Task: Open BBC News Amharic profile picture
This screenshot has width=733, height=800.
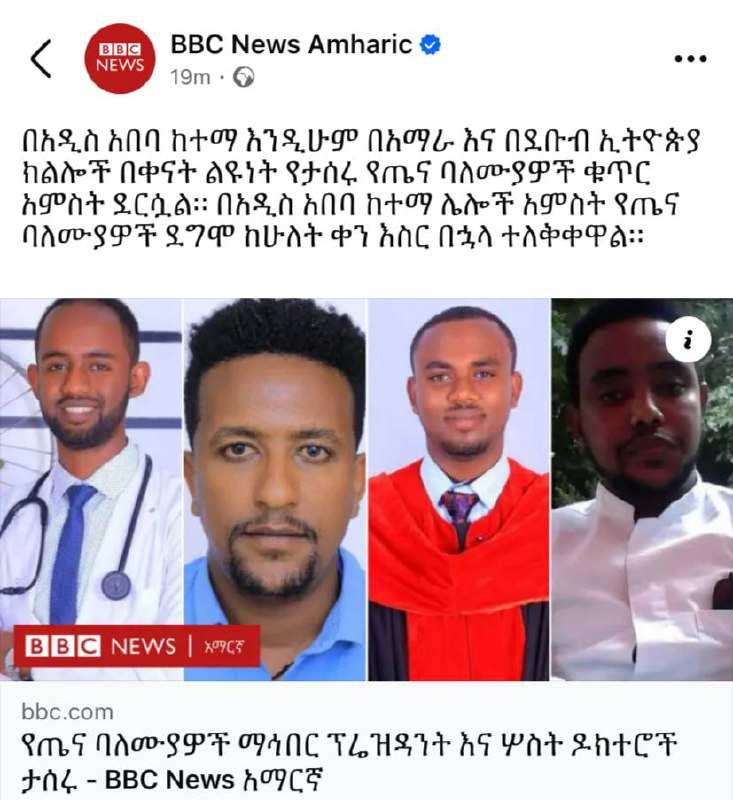Action: coord(120,59)
